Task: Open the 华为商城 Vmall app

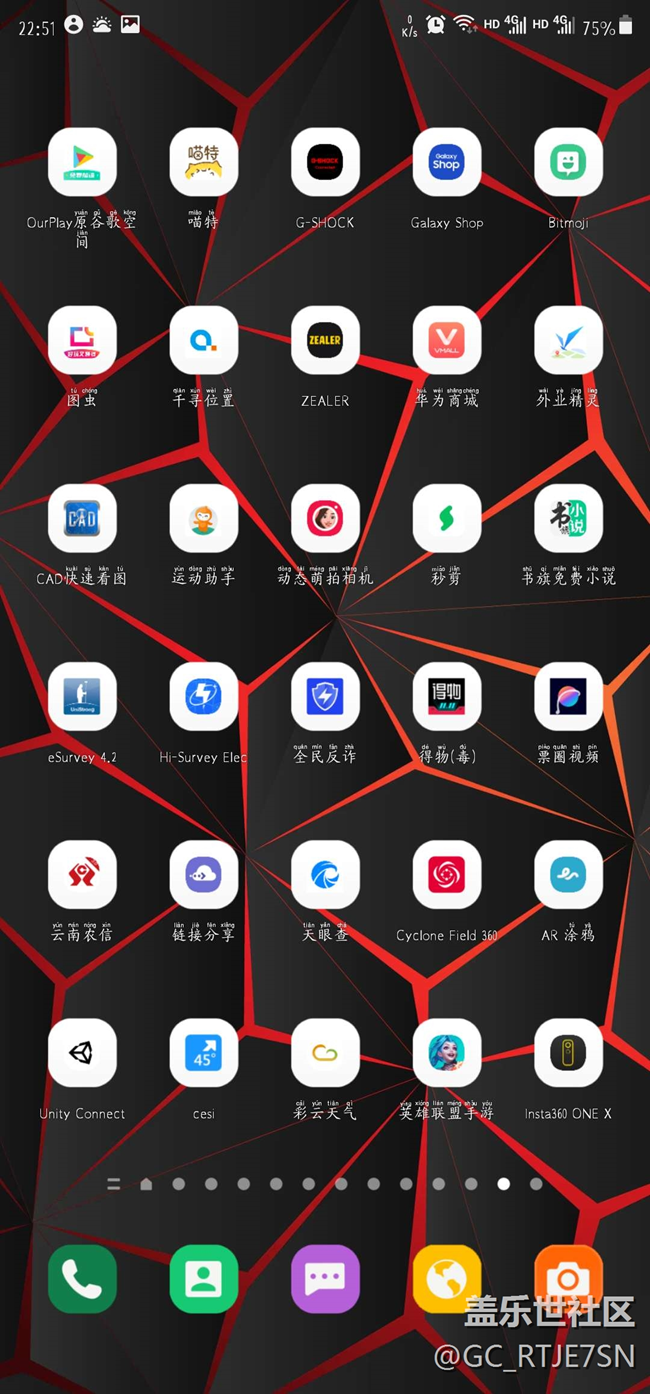Action: point(447,340)
